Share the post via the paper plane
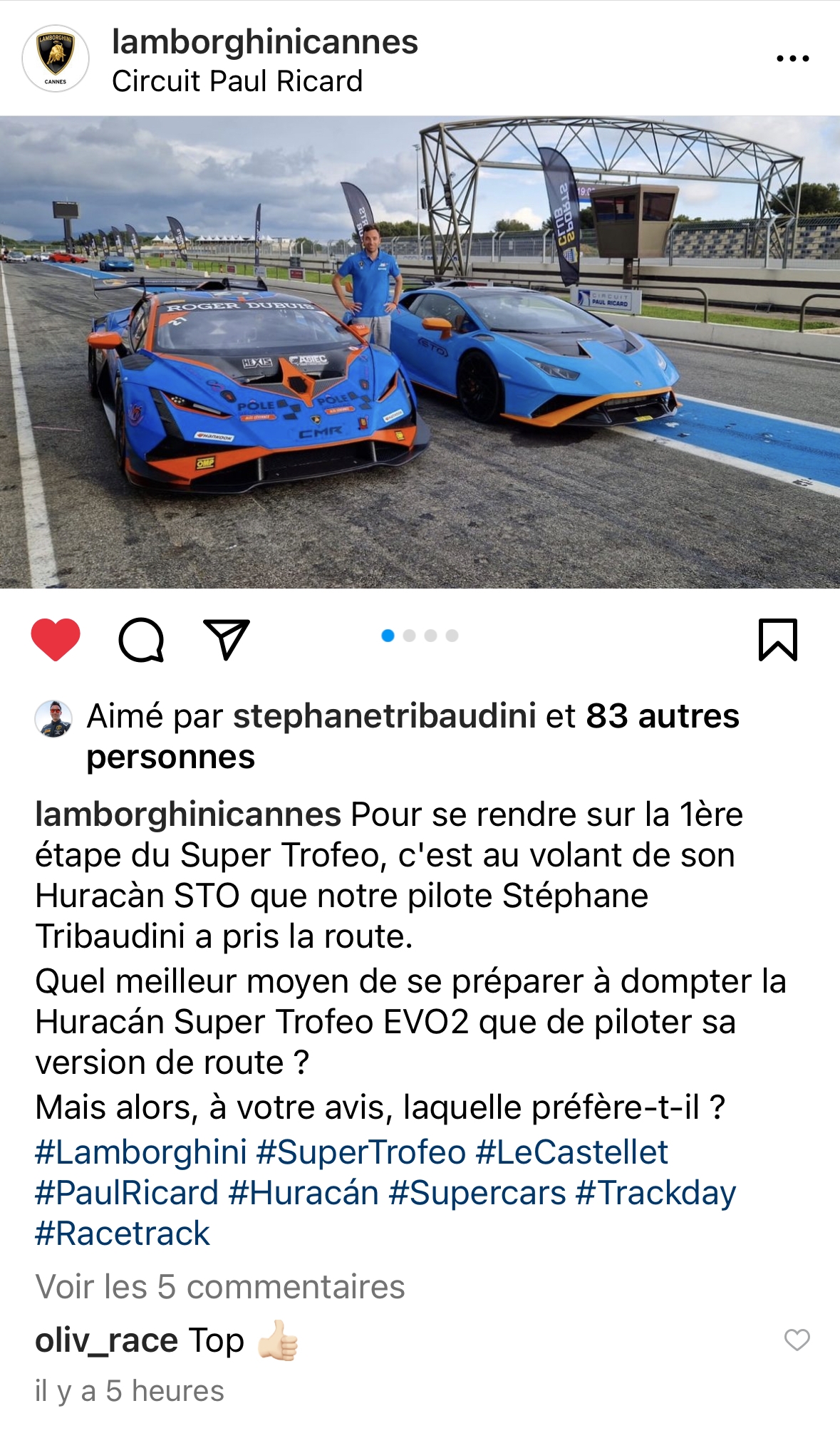840x1438 pixels. [x=227, y=638]
